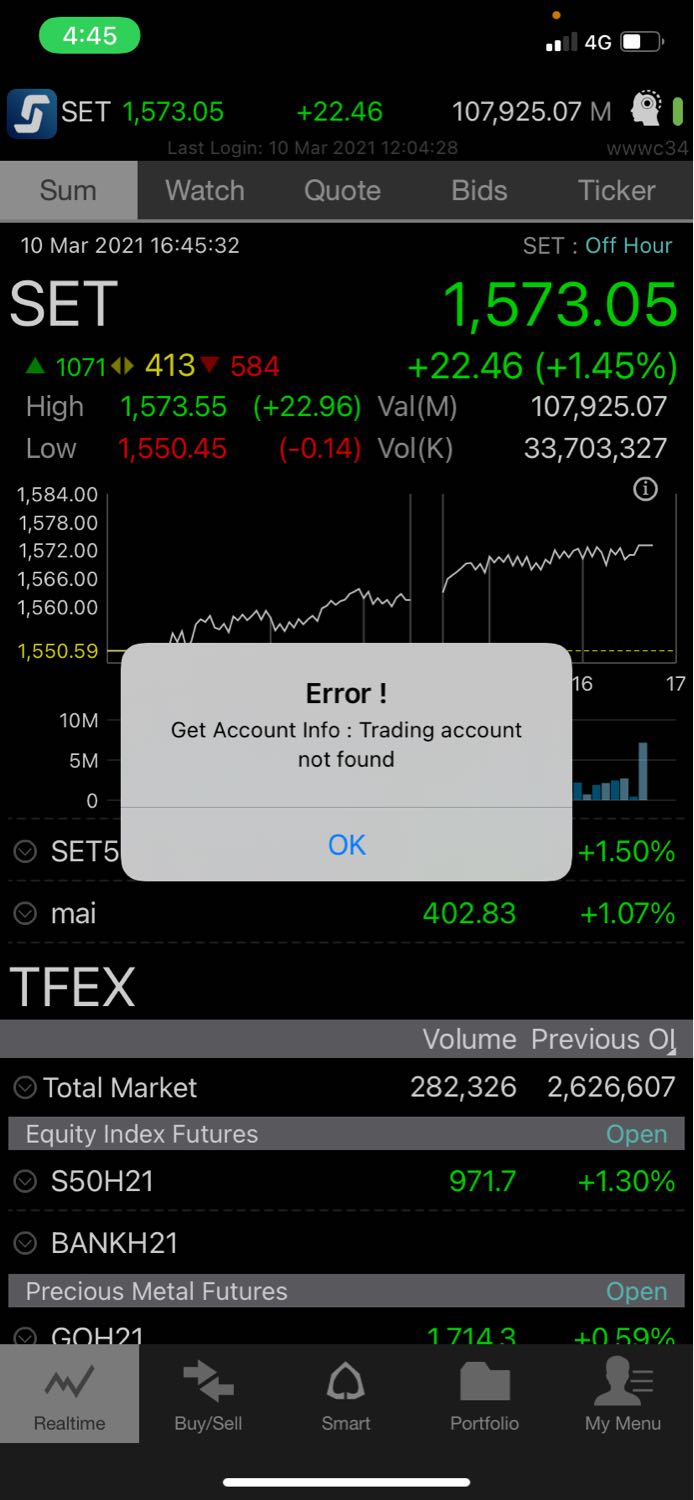Open Buy/Sell in the bottom bar
Viewport: 694px width, 1500px height.
point(208,1394)
